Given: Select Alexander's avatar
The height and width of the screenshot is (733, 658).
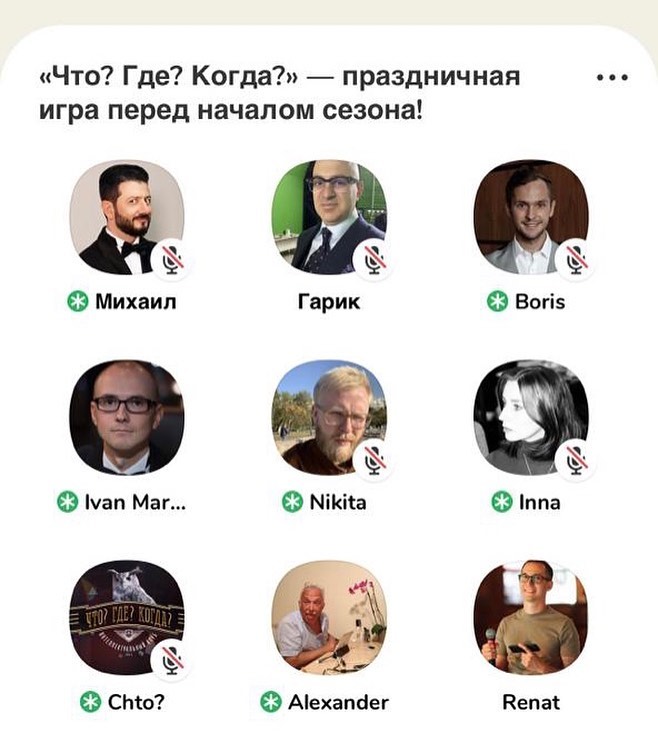Looking at the screenshot, I should pos(328,616).
